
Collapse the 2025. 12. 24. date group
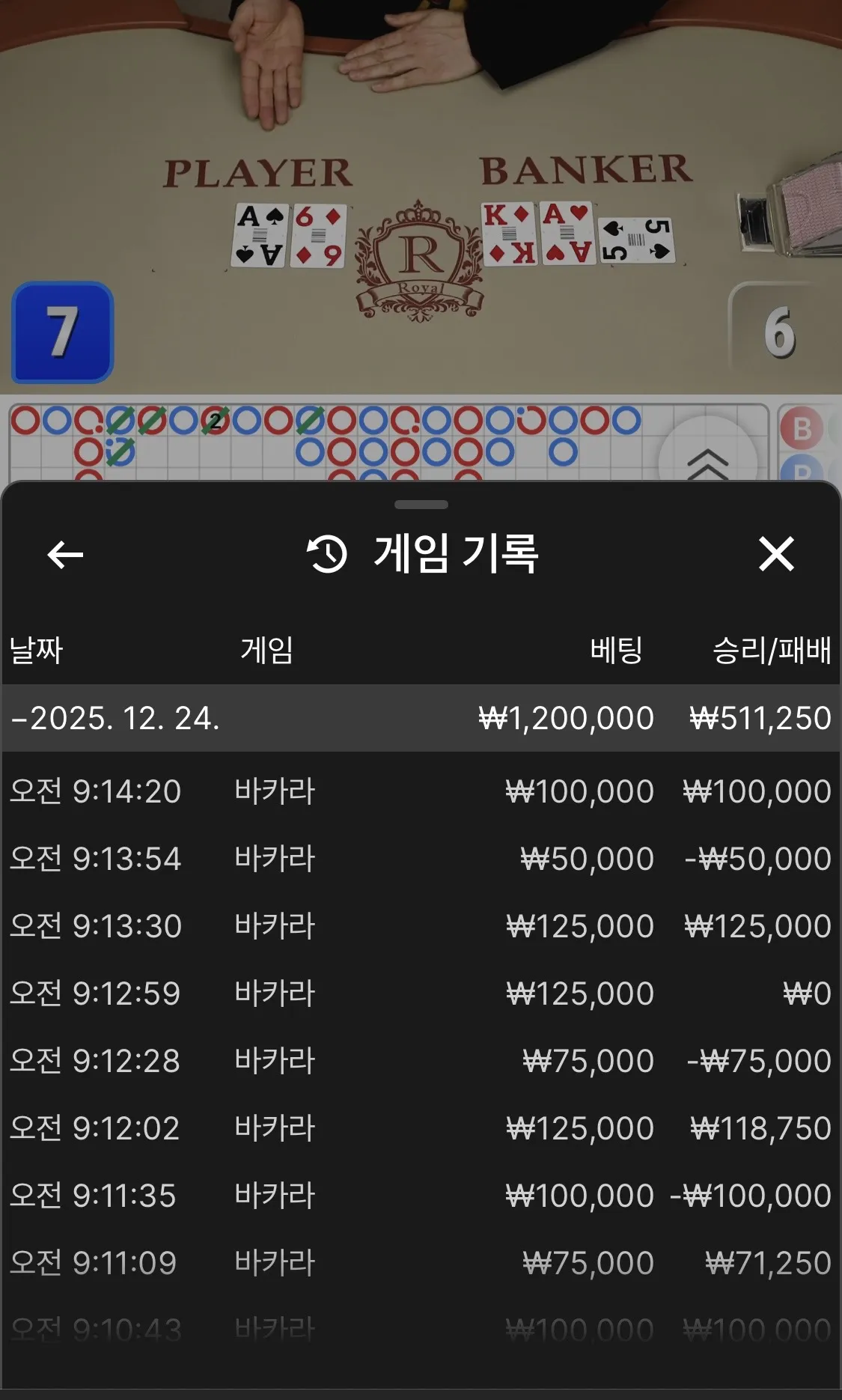coord(421,718)
